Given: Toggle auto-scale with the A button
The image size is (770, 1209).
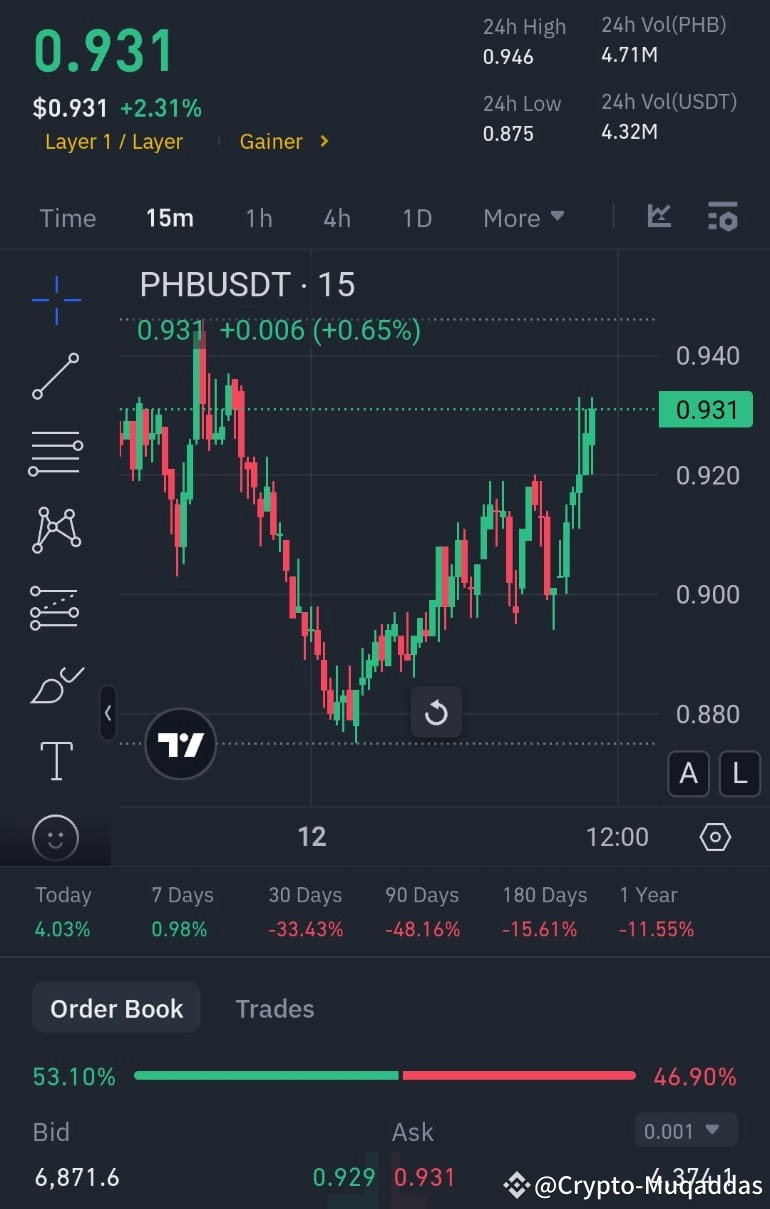Looking at the screenshot, I should [x=688, y=773].
